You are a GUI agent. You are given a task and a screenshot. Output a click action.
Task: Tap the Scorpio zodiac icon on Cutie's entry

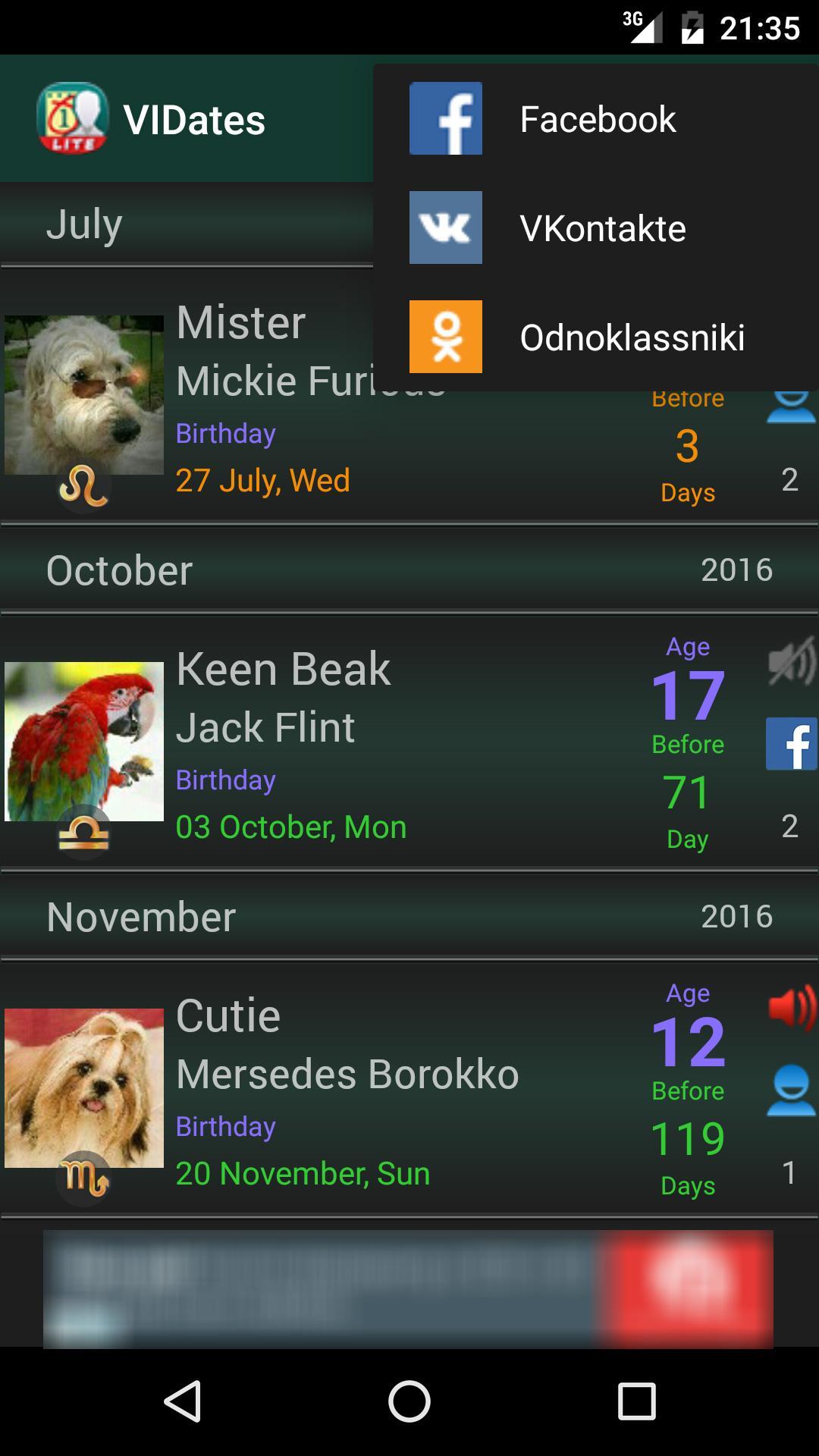(84, 1178)
